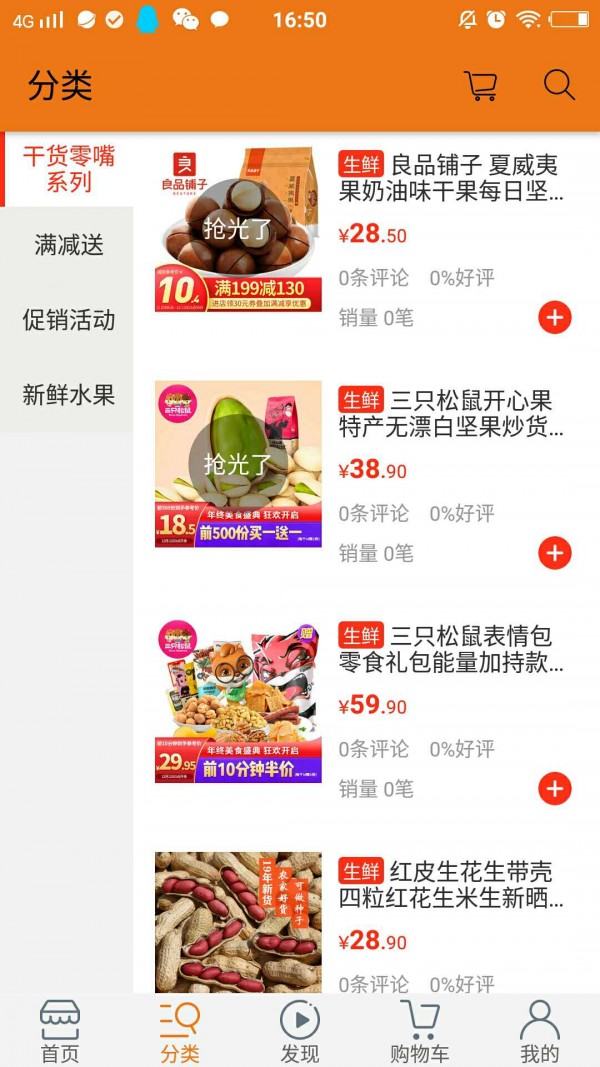
Task: Open the 我的 tab
Action: pyautogui.click(x=539, y=1032)
